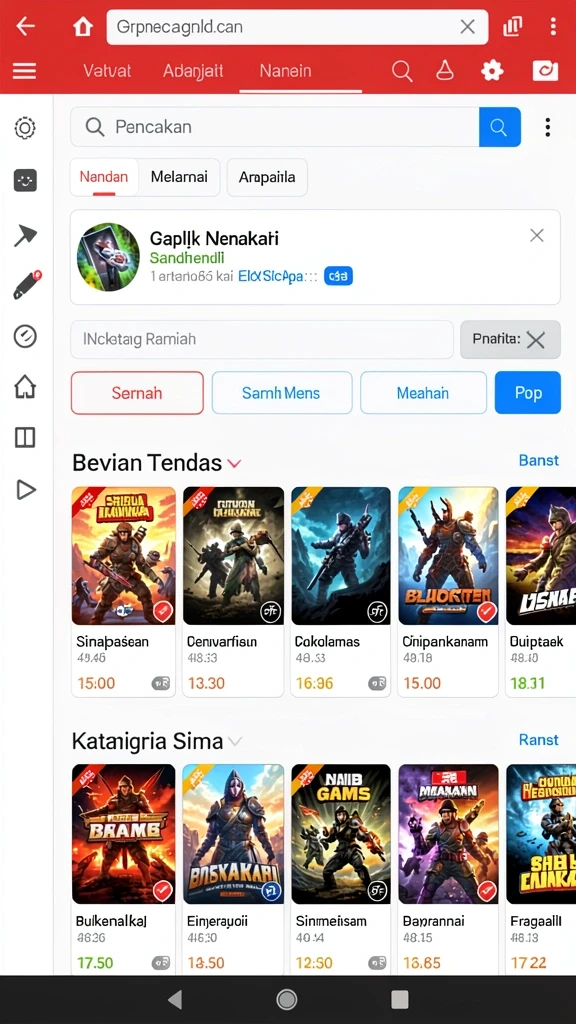Go back with the top-left arrow
Viewport: 576px width, 1024px height.
click(x=25, y=27)
